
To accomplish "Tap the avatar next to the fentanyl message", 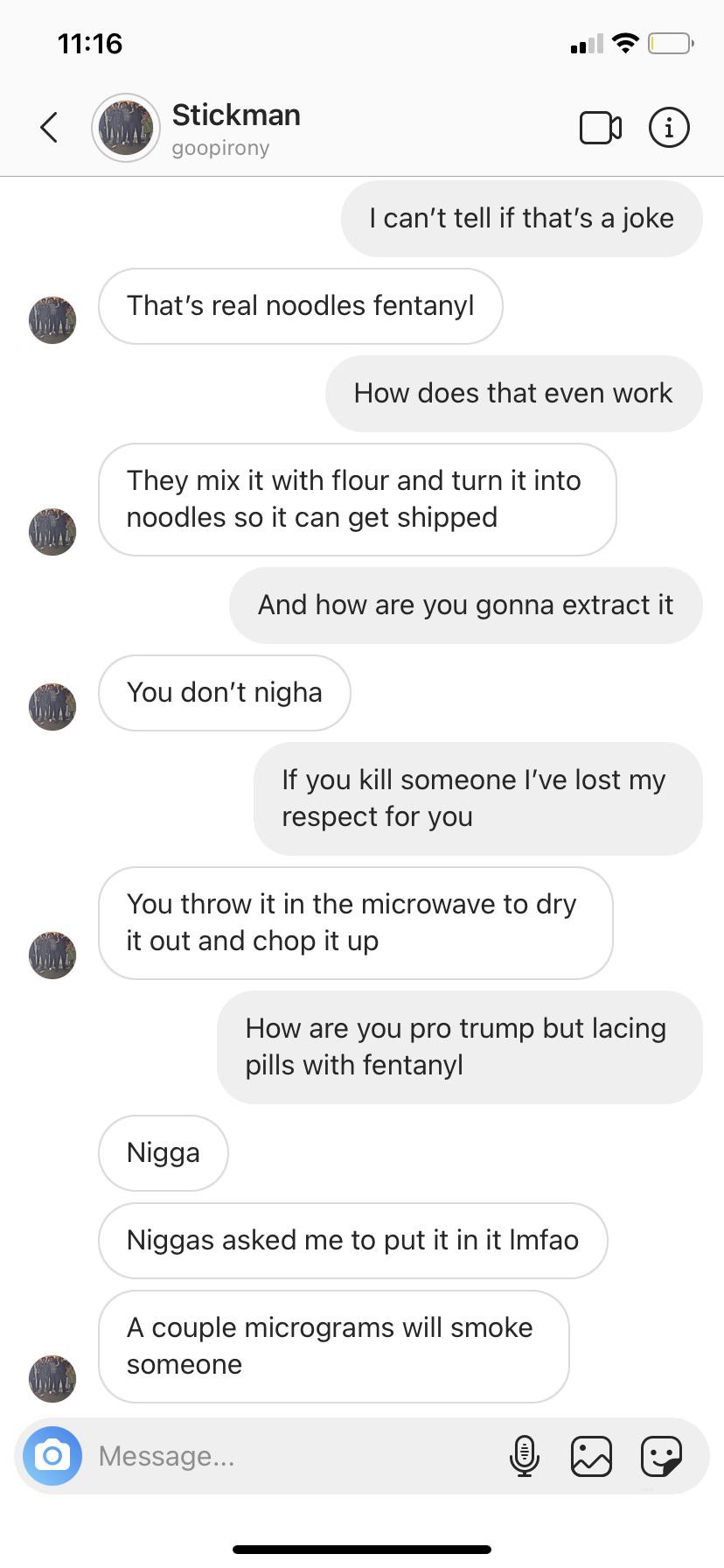I will 52,319.
